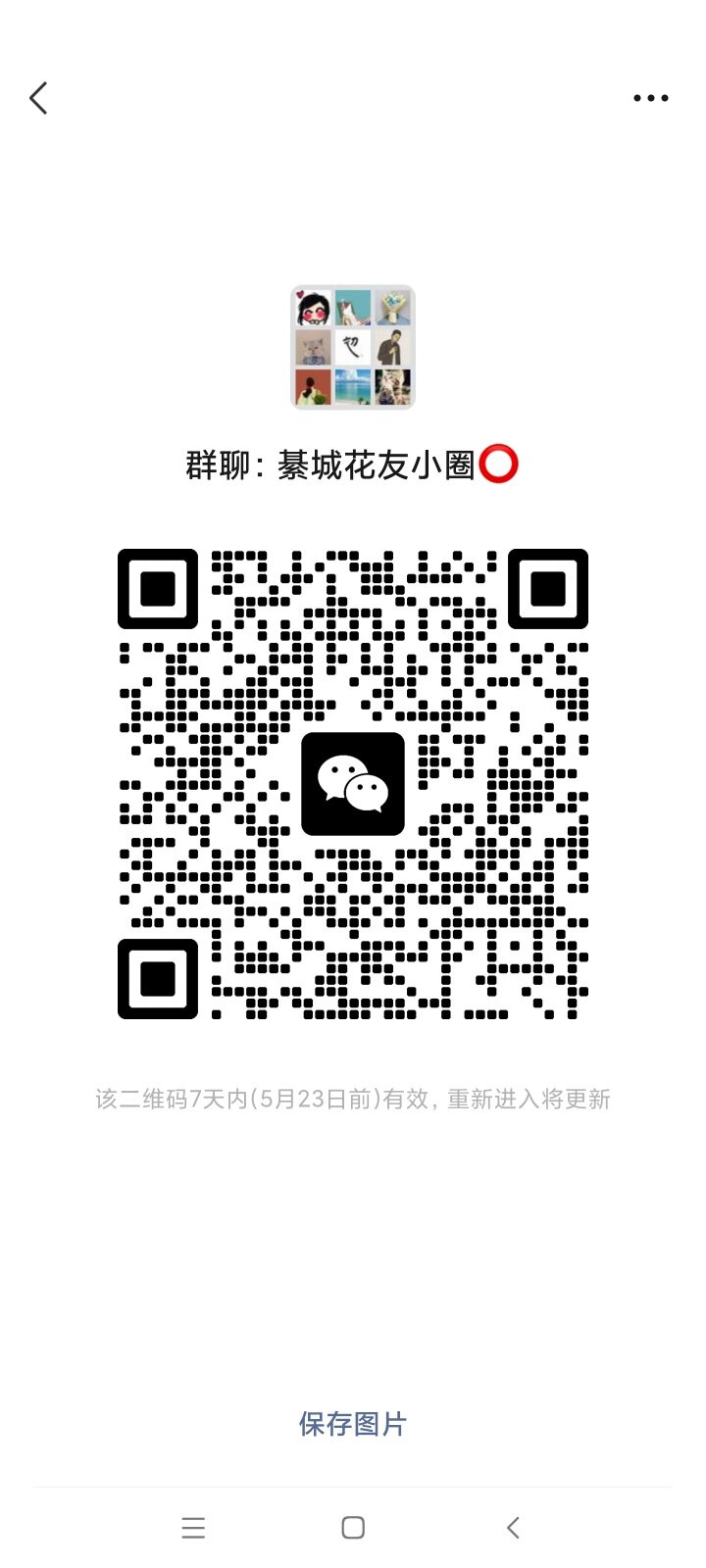This screenshot has width=706, height=1568.
Task: Open recent apps from the navigation bar
Action: coord(193,1528)
